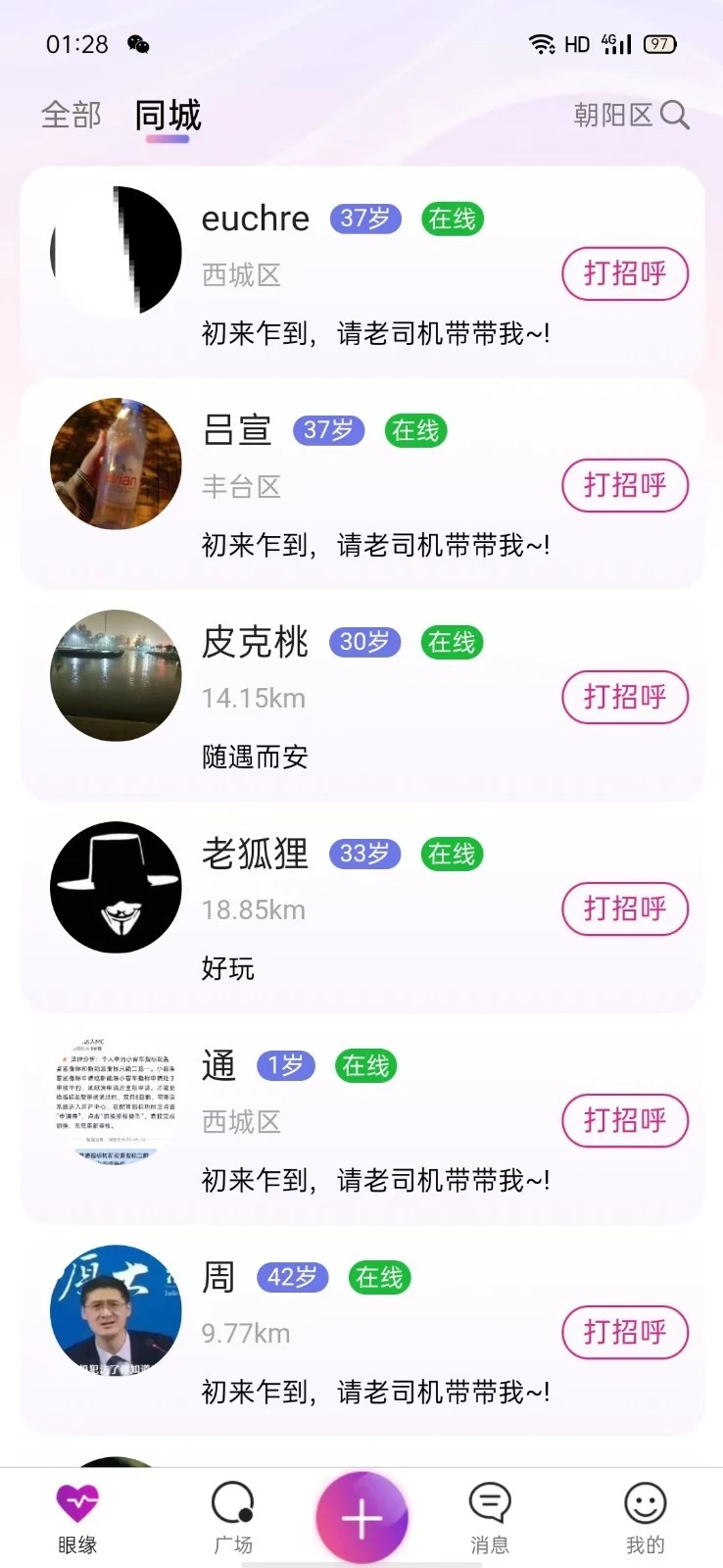Open 消息 messages icon at the bottom
Image resolution: width=723 pixels, height=1568 pixels.
489,1514
